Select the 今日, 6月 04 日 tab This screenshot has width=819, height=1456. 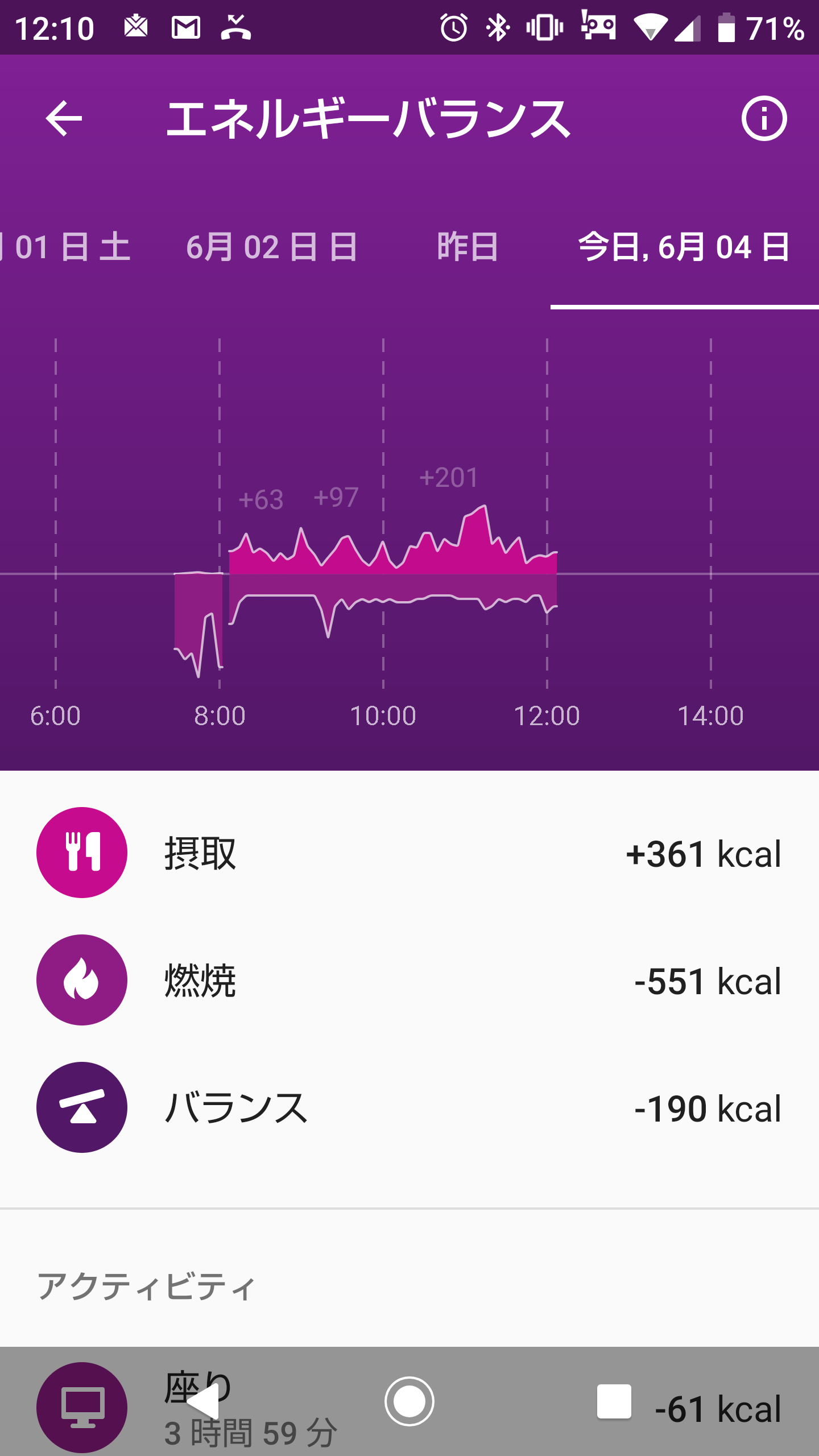[685, 247]
